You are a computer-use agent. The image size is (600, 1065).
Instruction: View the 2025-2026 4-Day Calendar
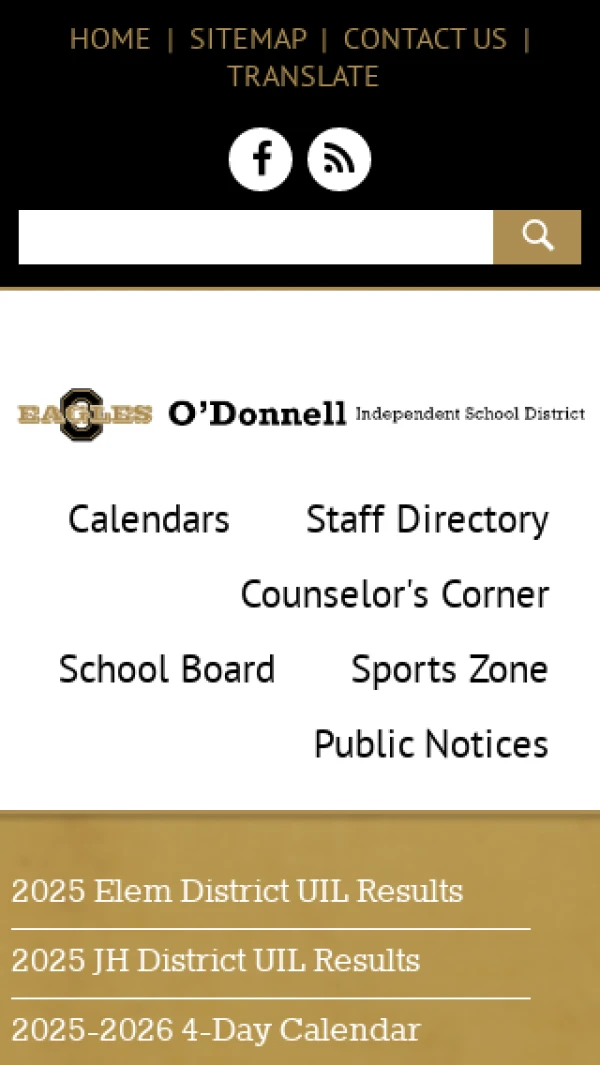tap(215, 1030)
